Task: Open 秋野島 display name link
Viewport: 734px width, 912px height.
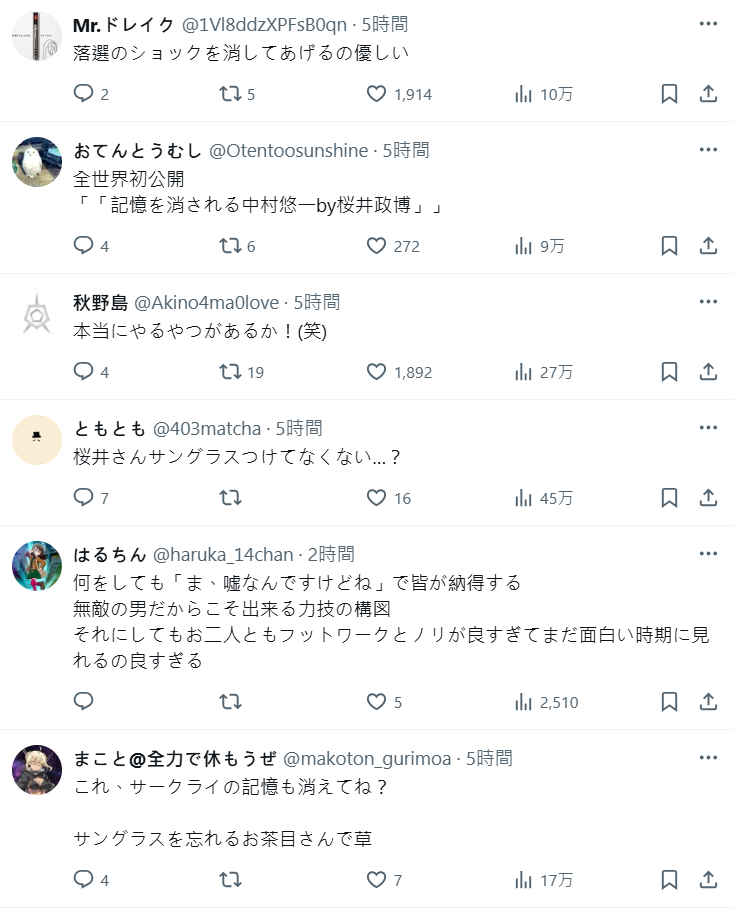Action: coord(99,302)
